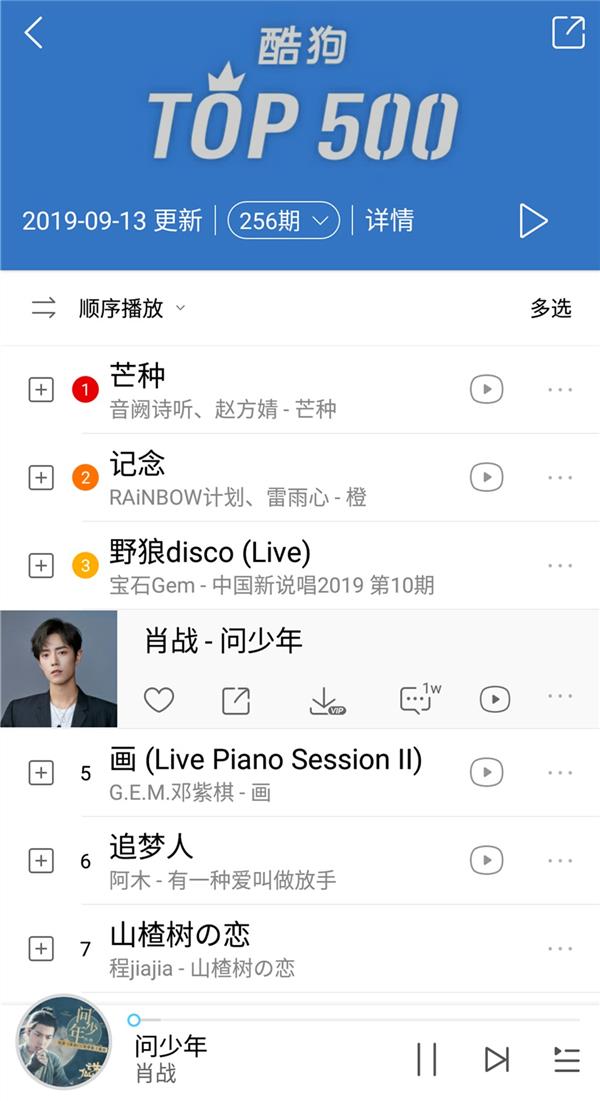Screen dimensions: 600x1101
Task: Pause the current song
Action: [x=427, y=1059]
